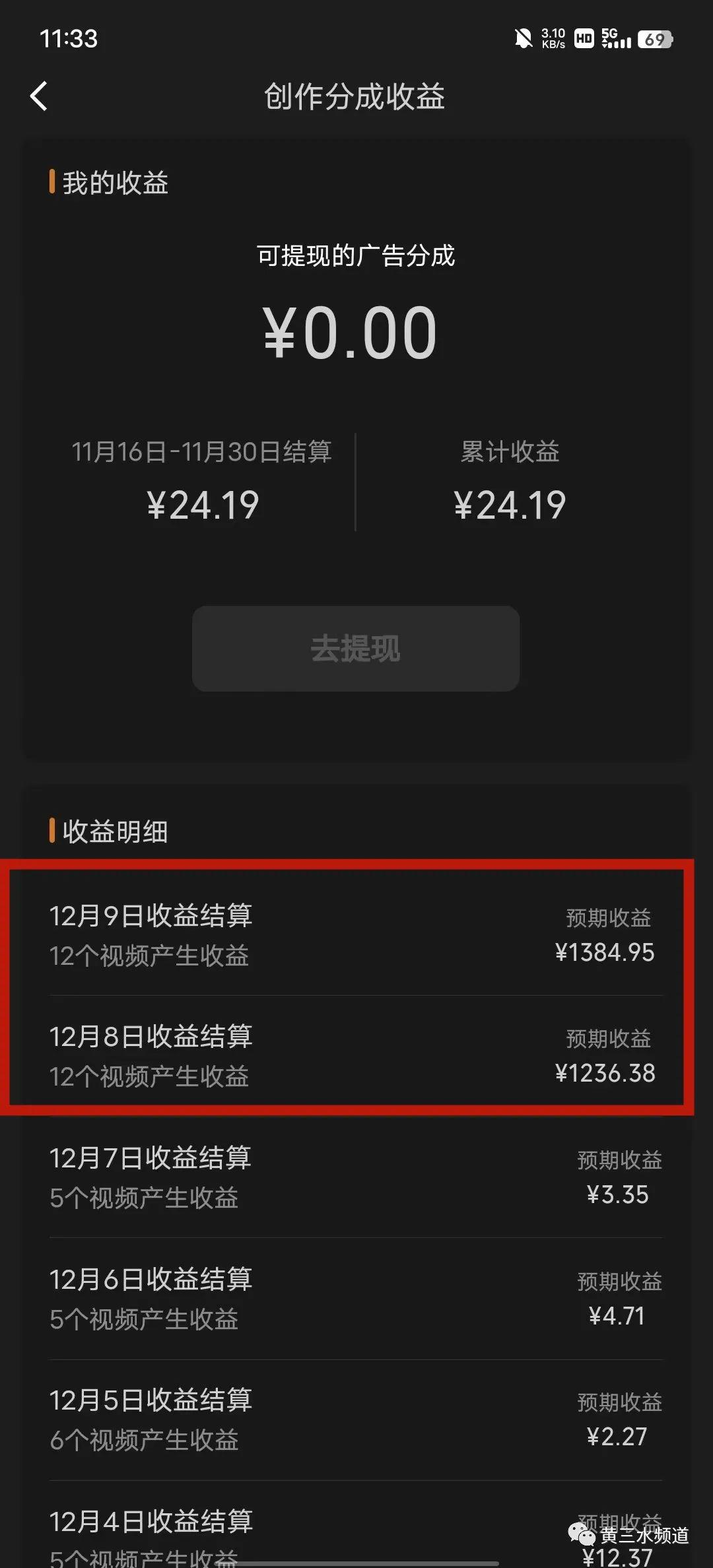713x1568 pixels.
Task: Open 12月9日收益结算 earnings row
Action: coord(356,934)
